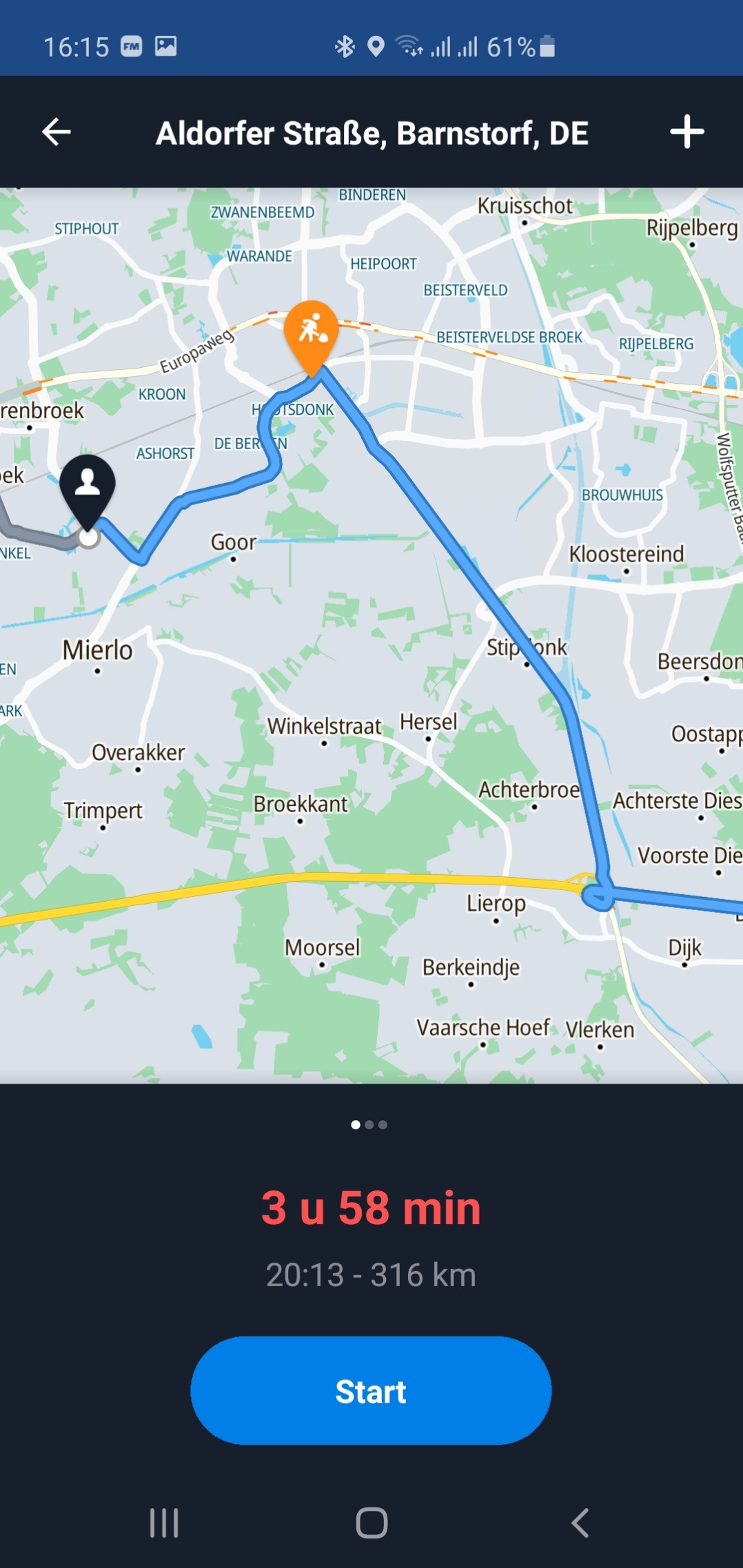
Task: Open recent apps from the navigation bar
Action: pyautogui.click(x=164, y=1523)
